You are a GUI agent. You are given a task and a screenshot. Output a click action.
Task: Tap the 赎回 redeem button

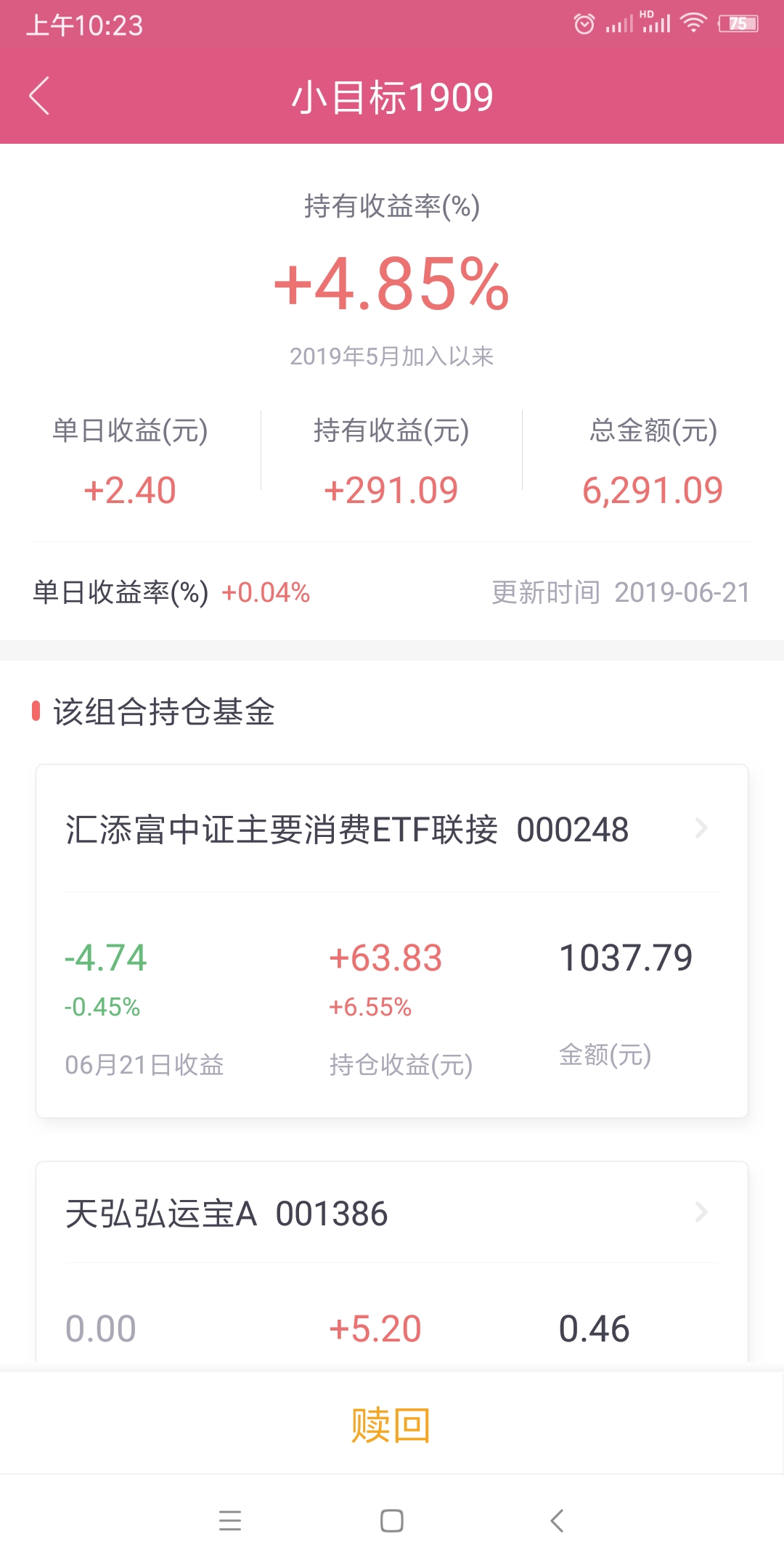392,1425
